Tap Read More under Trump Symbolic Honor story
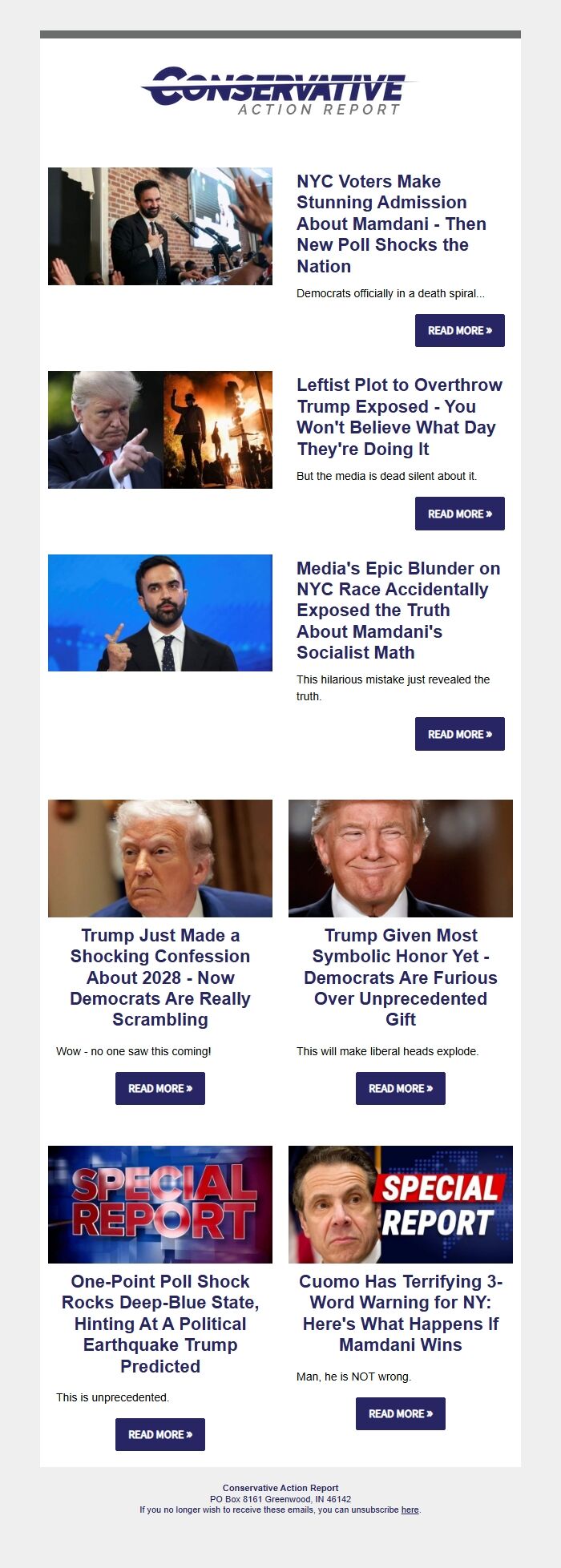Viewport: 561px width, 1568px height. click(401, 1088)
